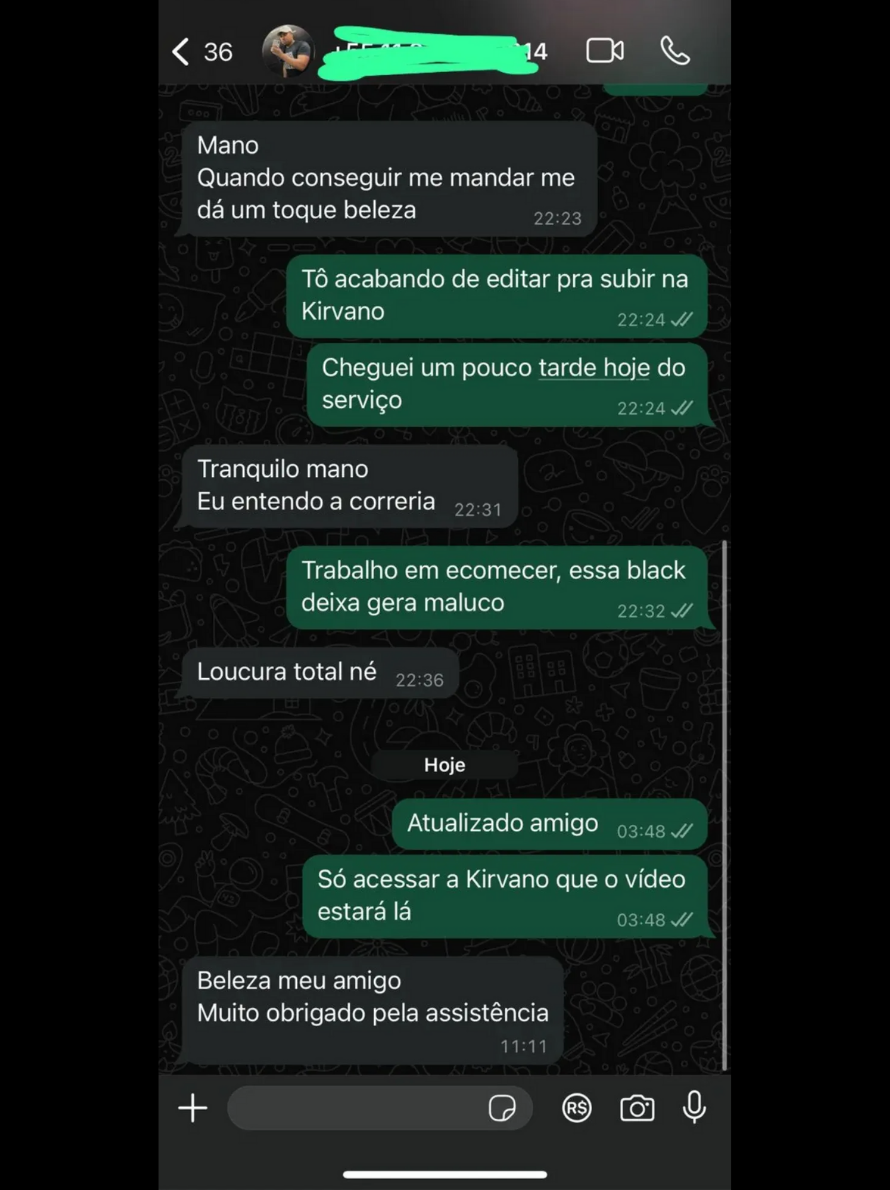Tap the microphone to record audio
Image resolution: width=890 pixels, height=1190 pixels.
click(694, 1107)
